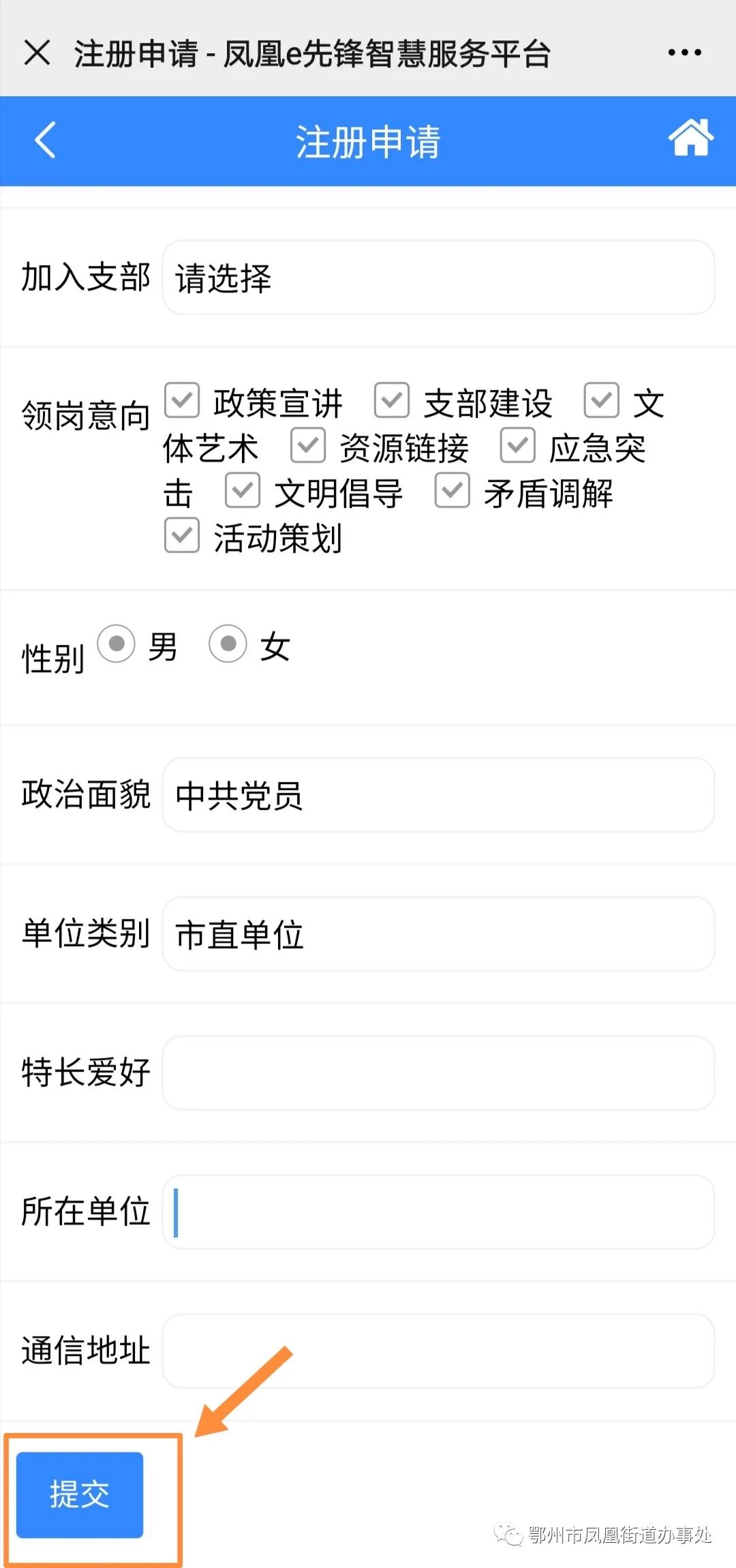Open the 单位类别 dropdown

pyautogui.click(x=438, y=934)
